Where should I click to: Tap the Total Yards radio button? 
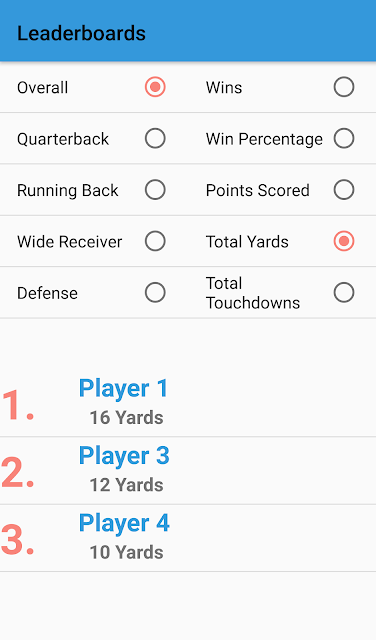pos(344,242)
